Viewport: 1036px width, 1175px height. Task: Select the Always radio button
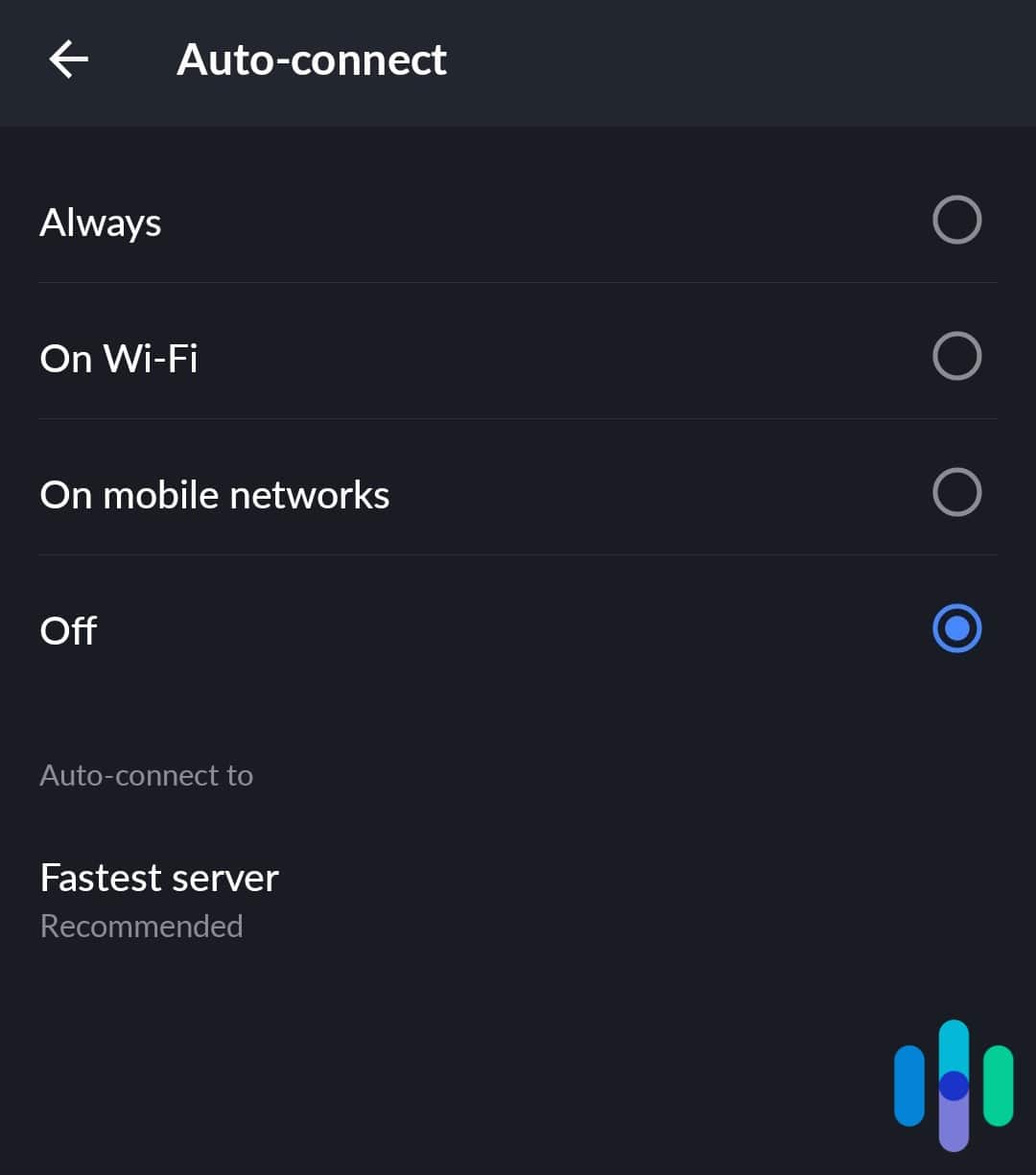[x=956, y=222]
